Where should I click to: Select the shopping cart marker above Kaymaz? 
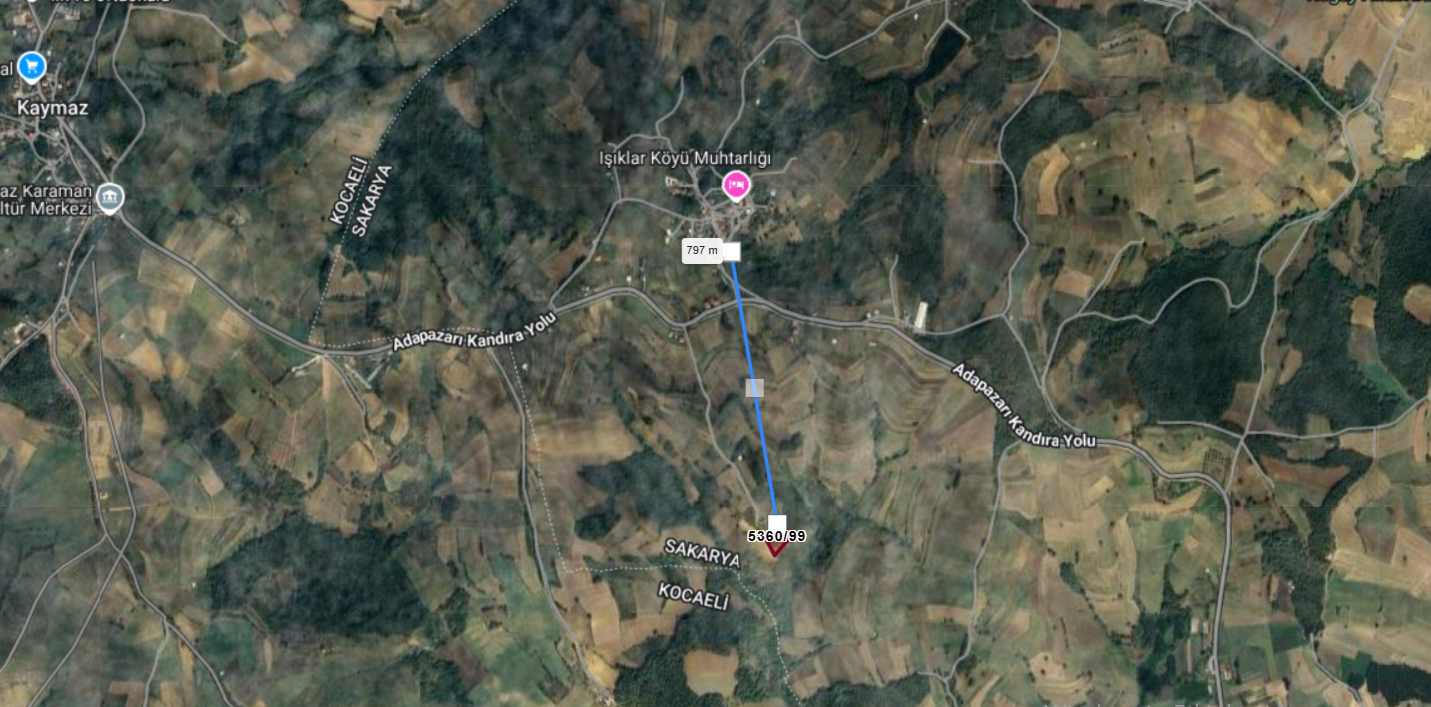coord(32,66)
